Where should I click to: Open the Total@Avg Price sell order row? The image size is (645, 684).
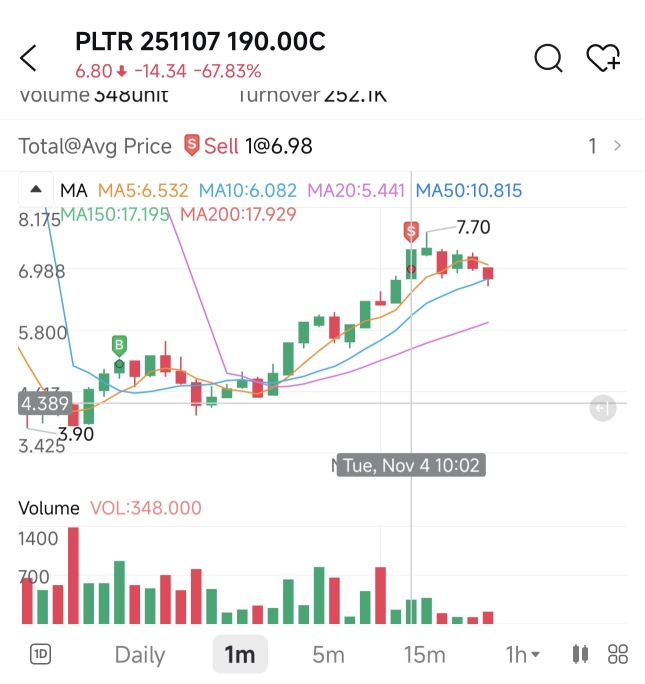pos(320,146)
